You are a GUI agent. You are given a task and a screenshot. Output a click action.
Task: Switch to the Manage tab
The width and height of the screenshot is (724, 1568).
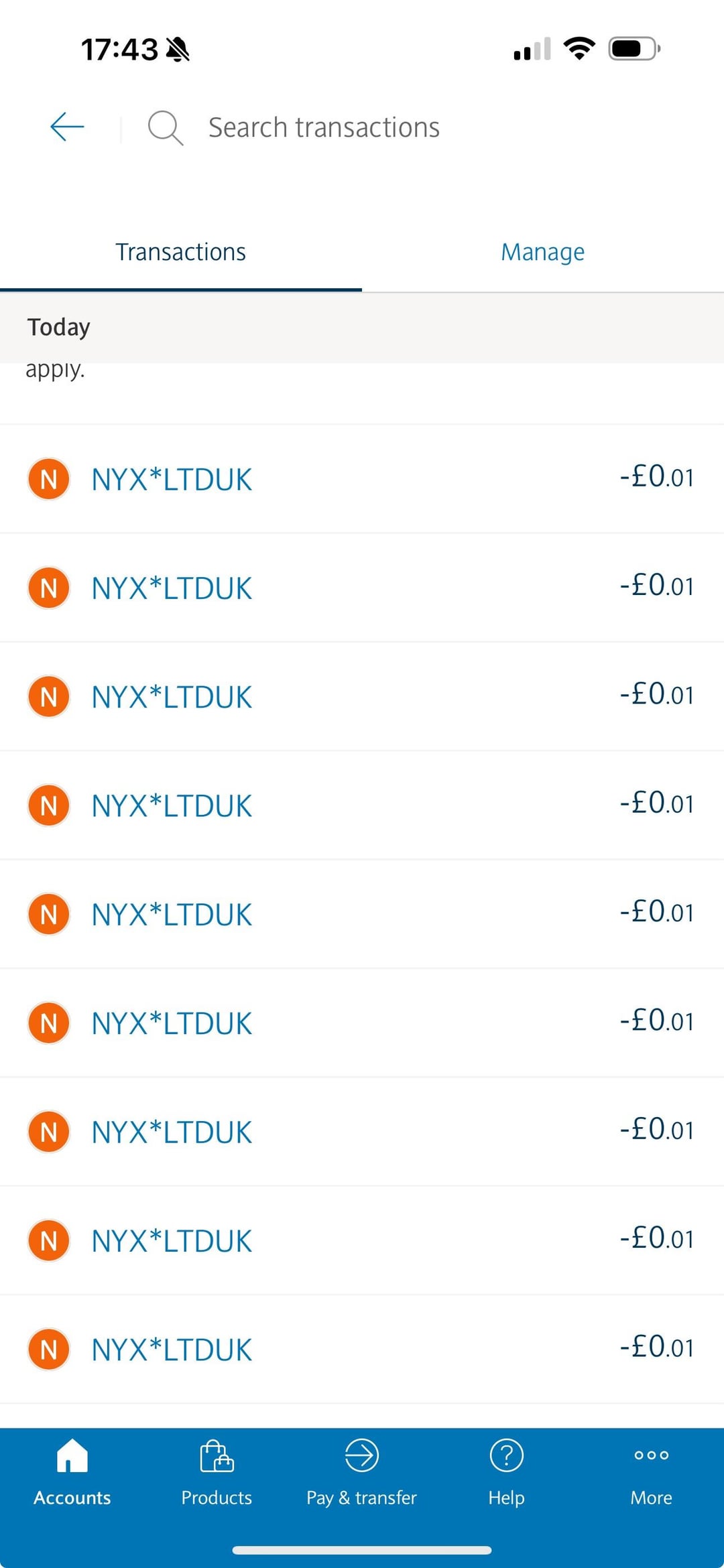(x=543, y=252)
